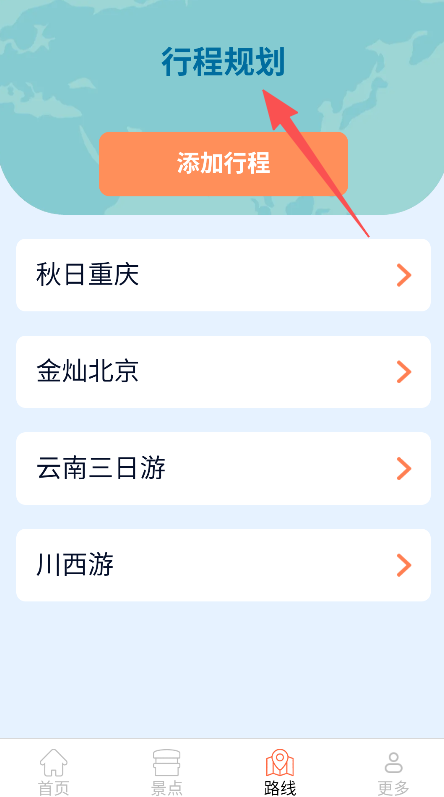Viewport: 444px width, 797px height.
Task: View the 云南三日游 trip
Action: [x=223, y=468]
